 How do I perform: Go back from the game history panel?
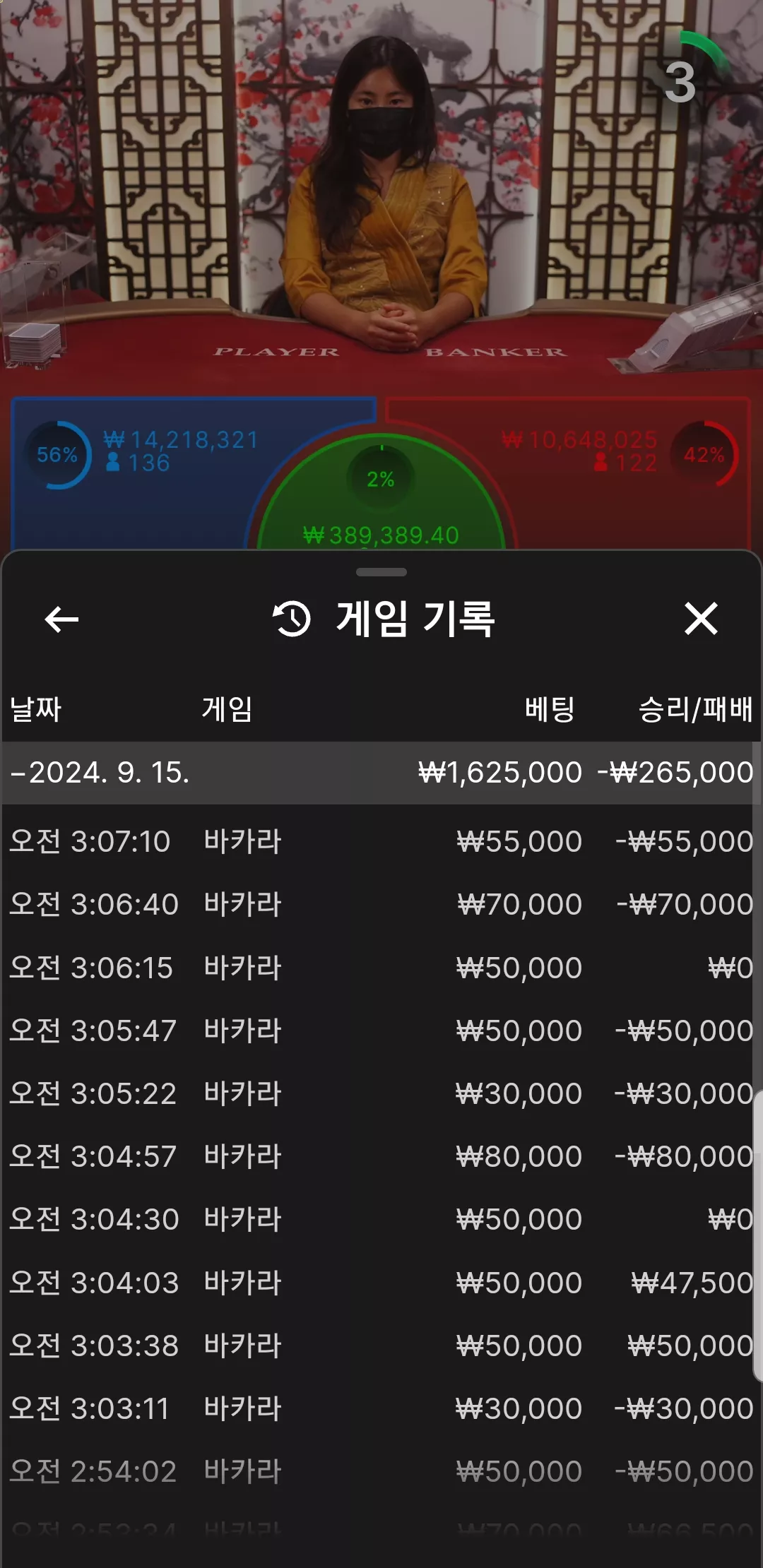click(61, 619)
